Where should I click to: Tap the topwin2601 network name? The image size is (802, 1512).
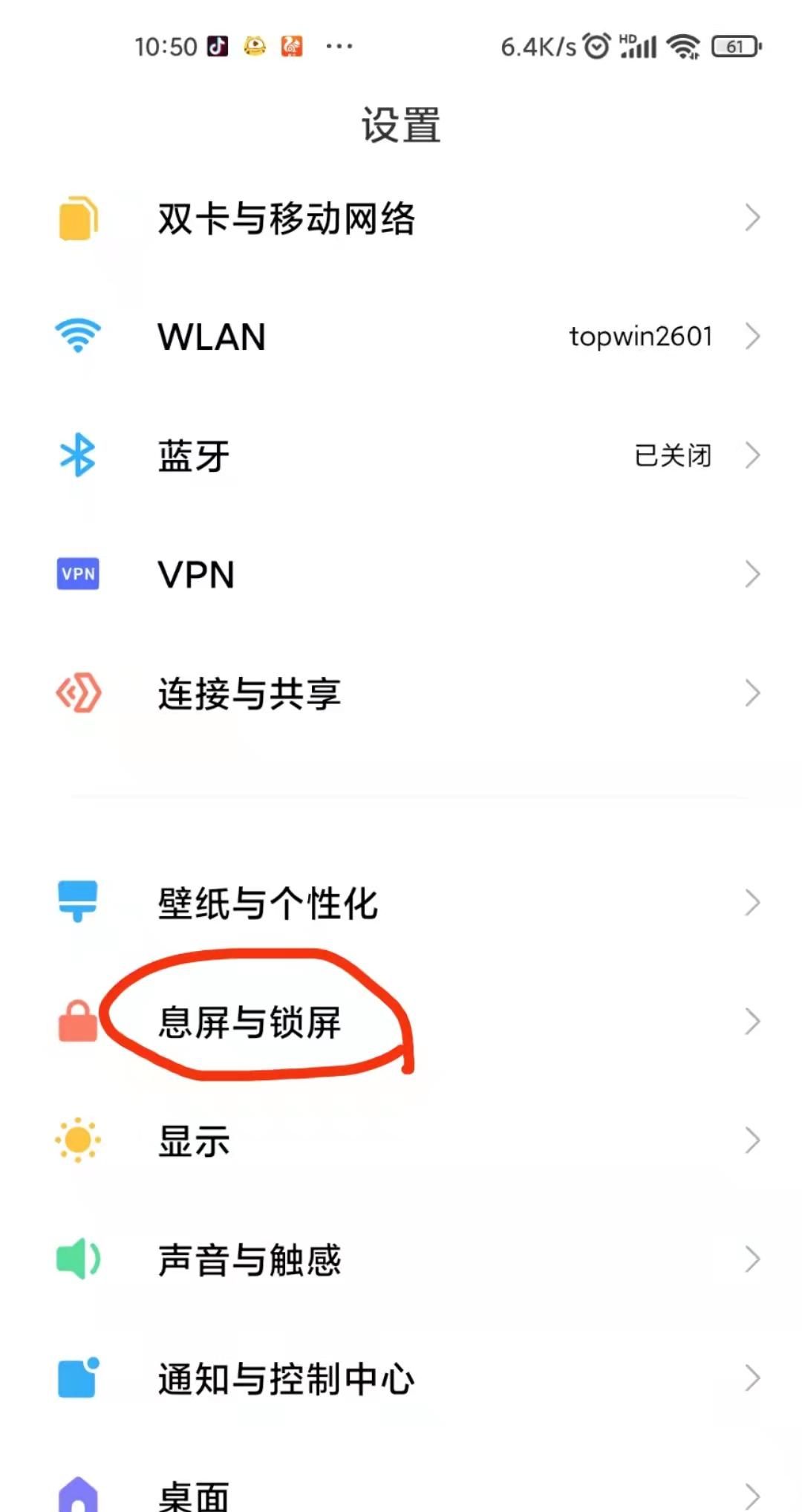click(x=640, y=337)
